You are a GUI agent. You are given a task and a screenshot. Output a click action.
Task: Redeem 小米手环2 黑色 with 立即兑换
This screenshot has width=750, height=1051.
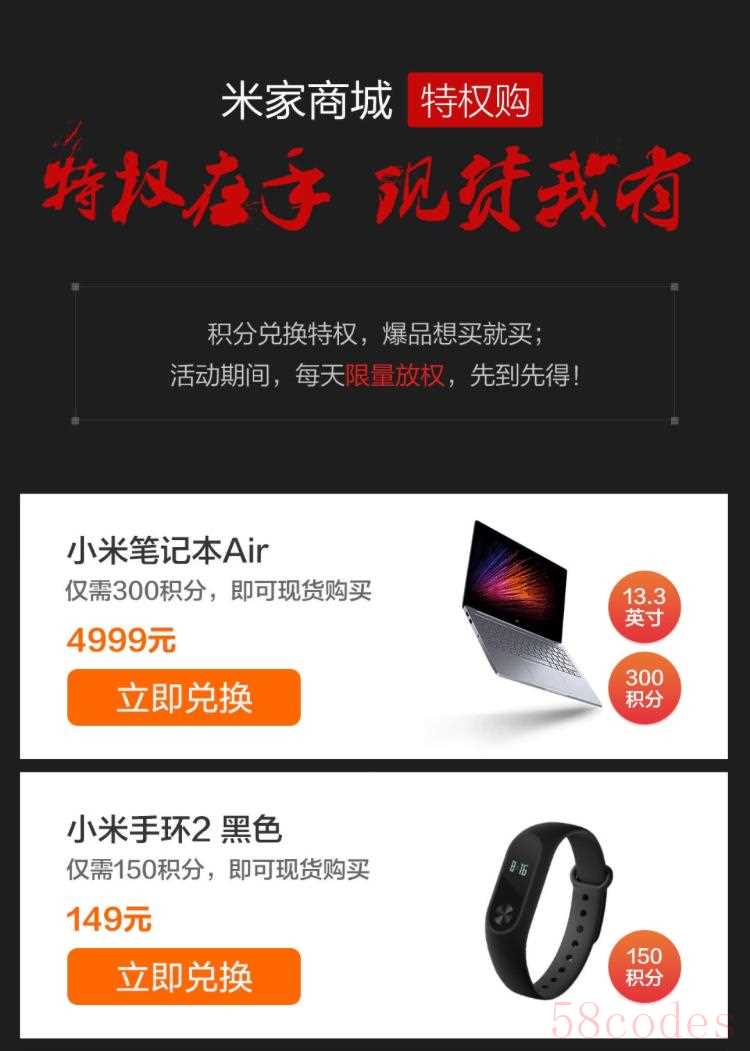tap(184, 976)
